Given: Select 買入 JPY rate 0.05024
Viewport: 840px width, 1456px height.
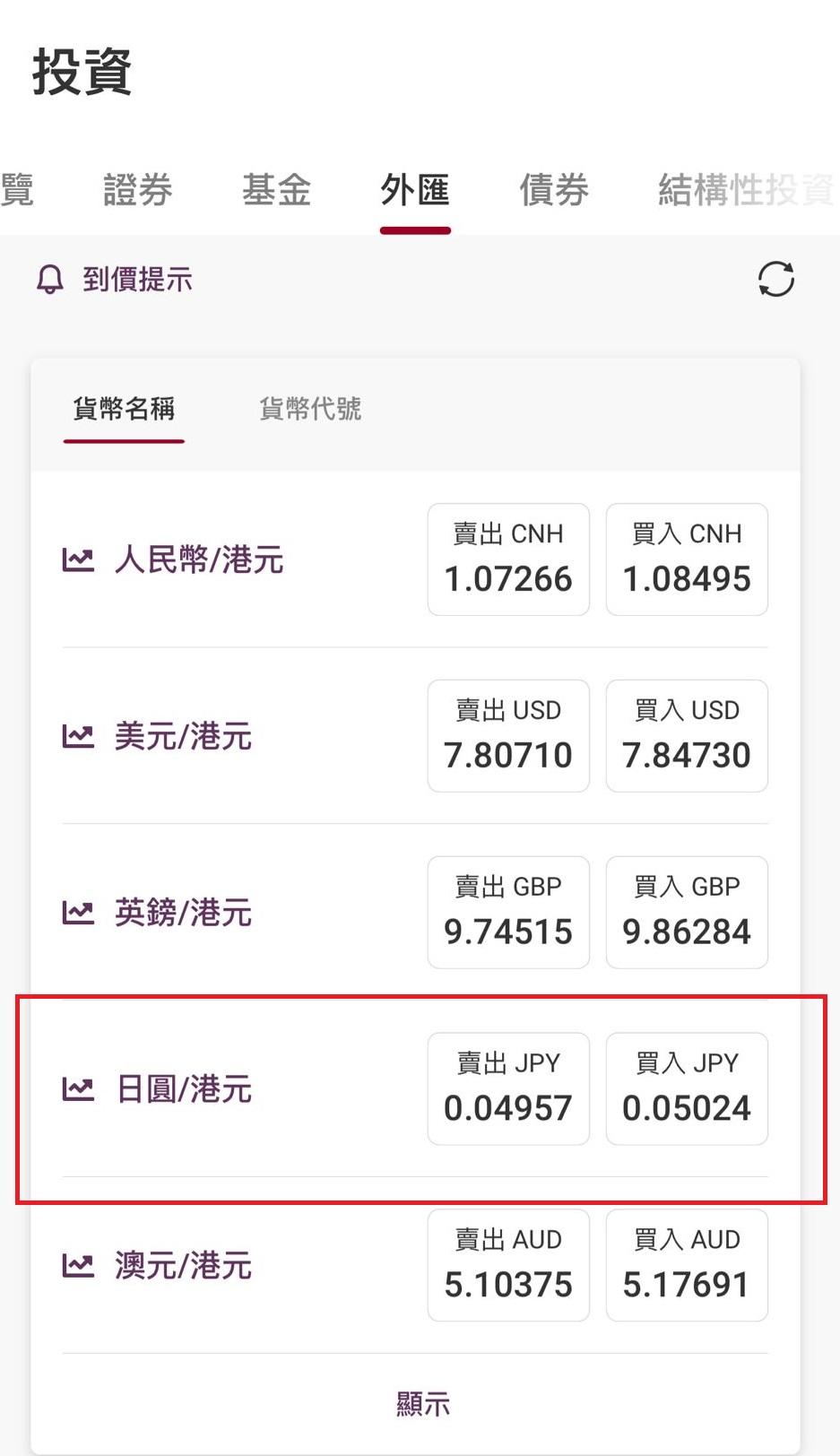Looking at the screenshot, I should tap(687, 1088).
